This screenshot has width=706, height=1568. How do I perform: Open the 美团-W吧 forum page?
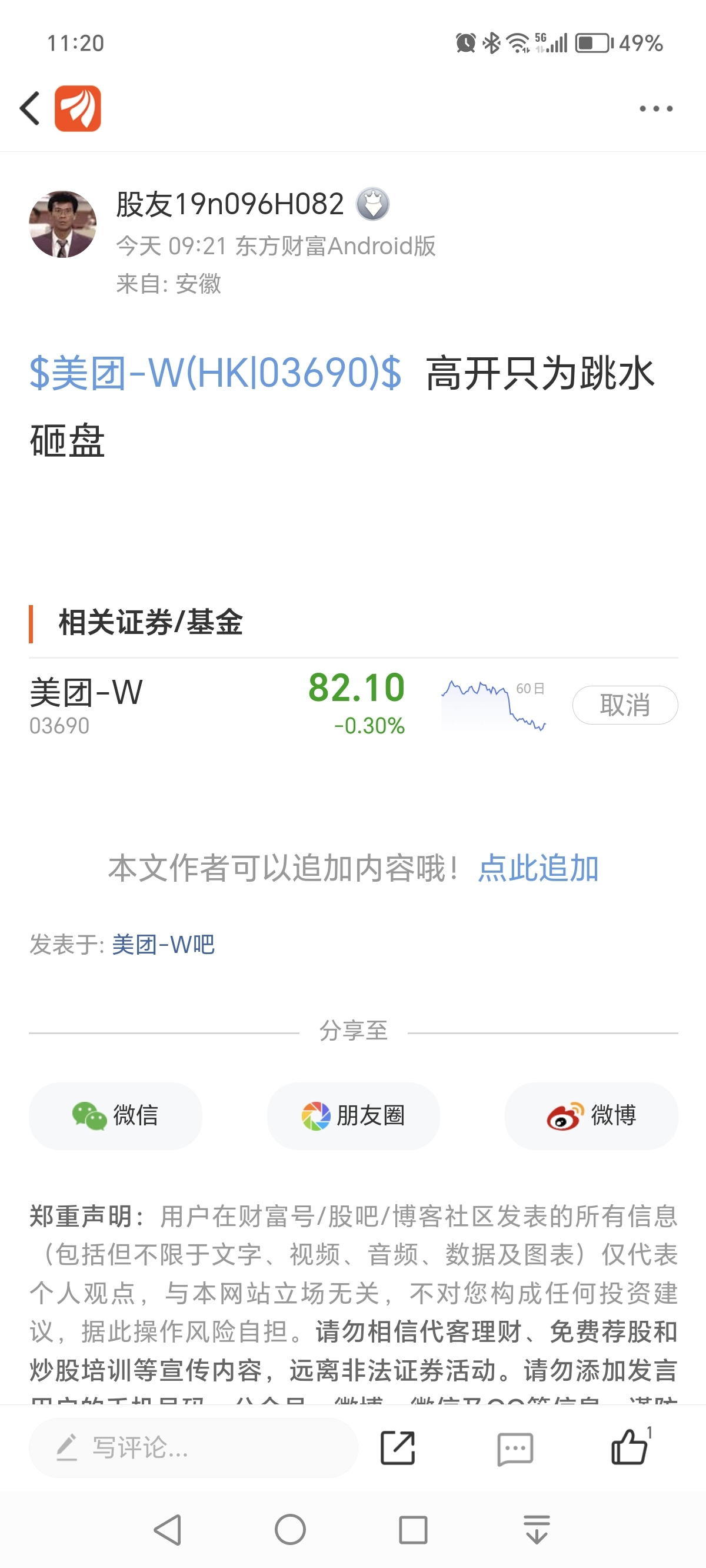[x=163, y=945]
